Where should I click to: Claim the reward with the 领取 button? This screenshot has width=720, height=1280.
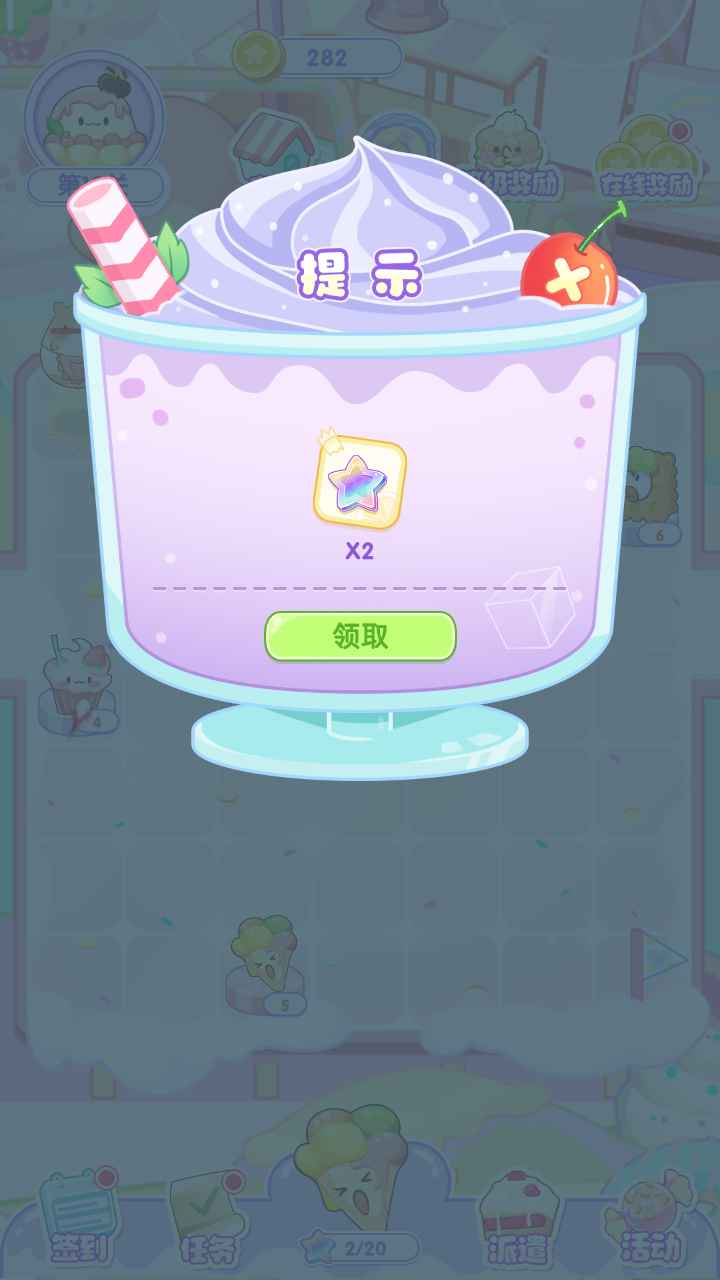pyautogui.click(x=360, y=636)
